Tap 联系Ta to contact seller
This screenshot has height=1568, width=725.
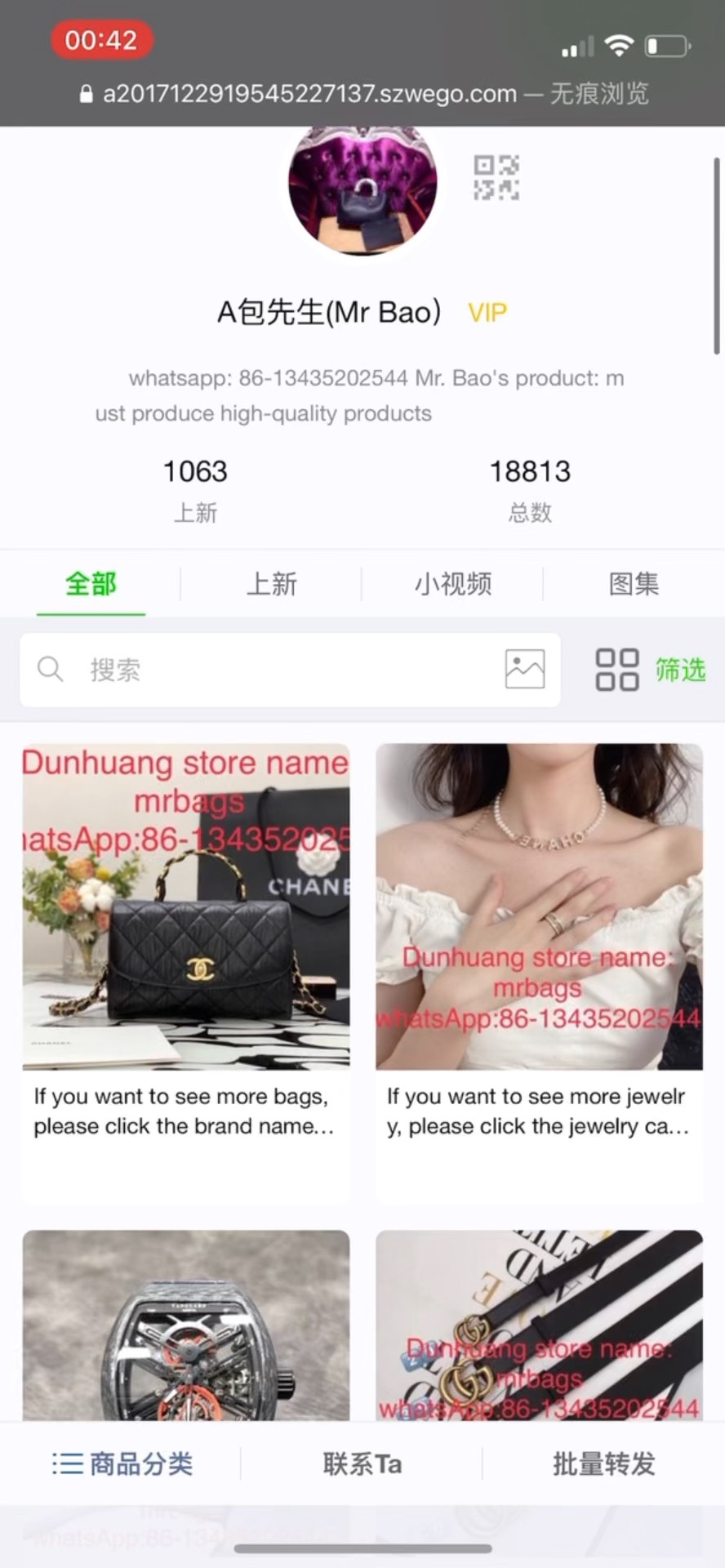(362, 1463)
